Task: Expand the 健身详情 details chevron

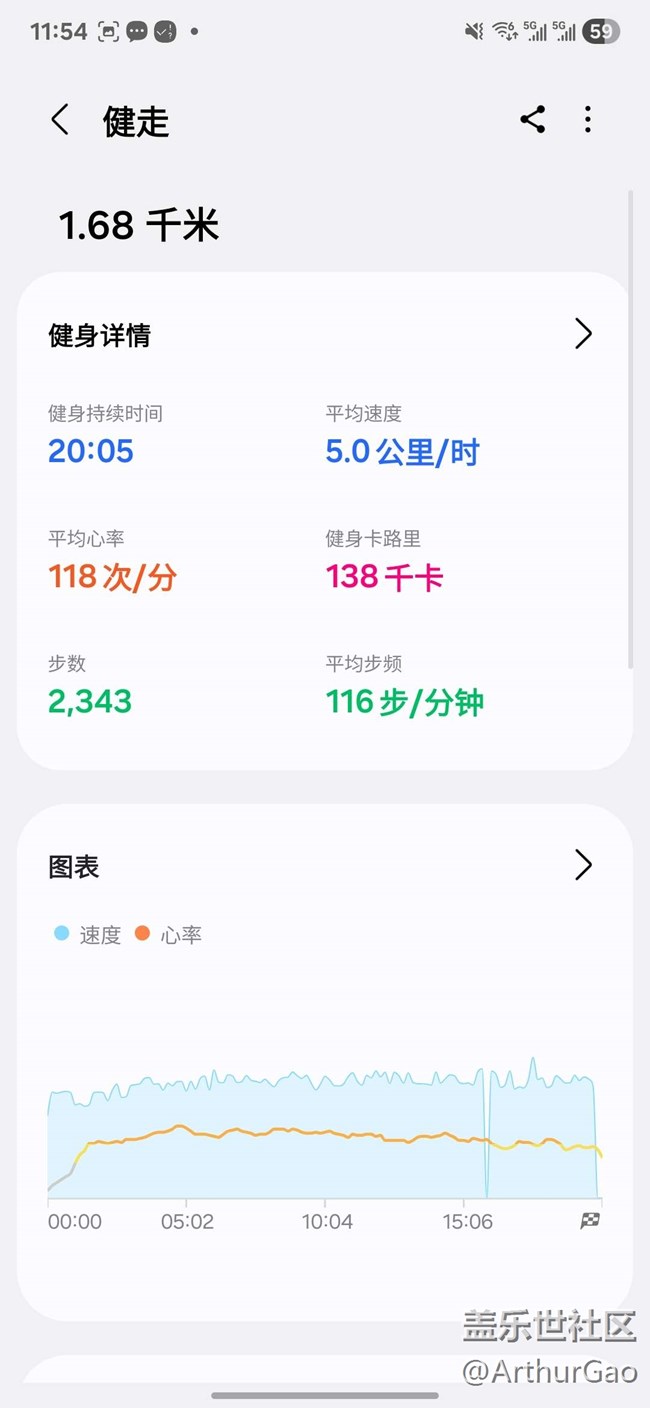Action: coord(584,334)
